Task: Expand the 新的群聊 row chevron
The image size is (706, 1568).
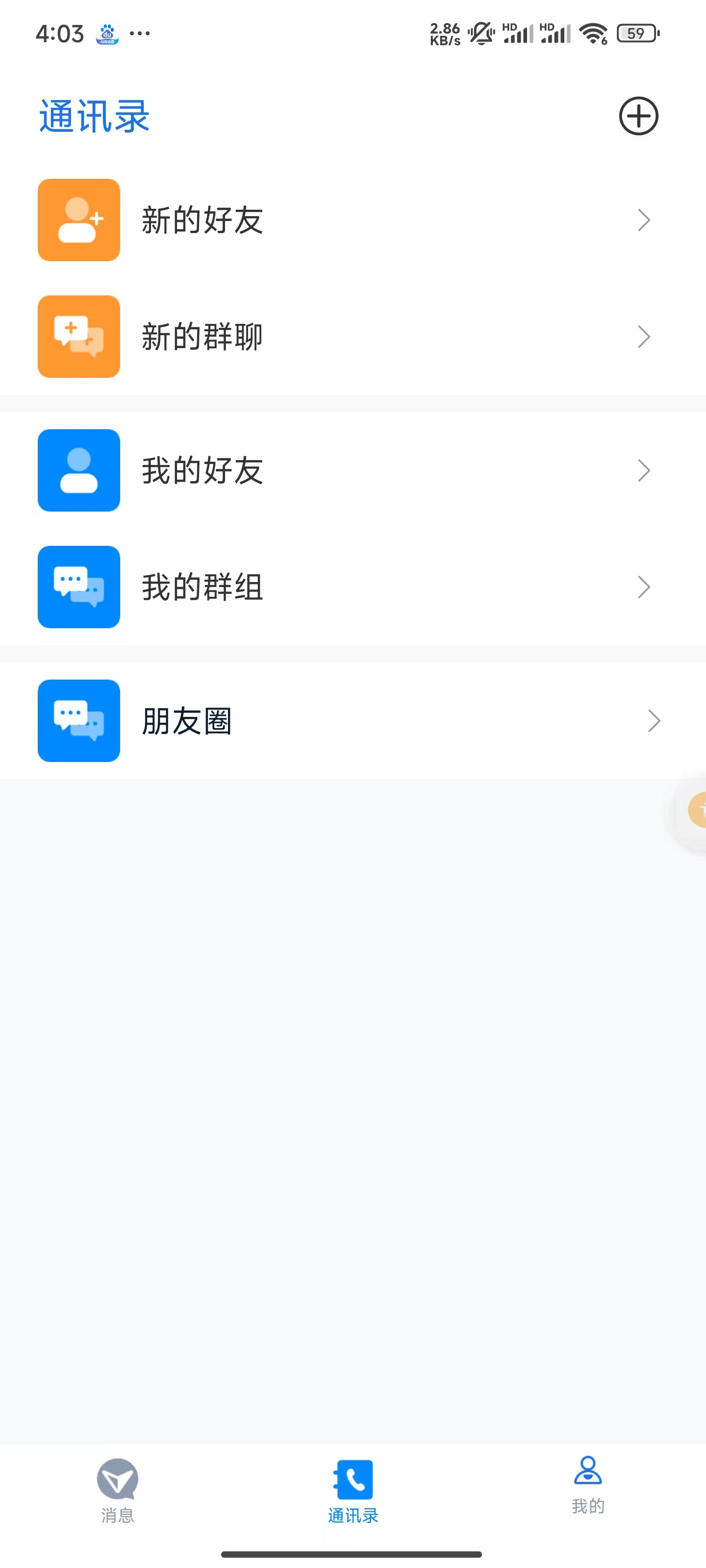Action: [644, 337]
